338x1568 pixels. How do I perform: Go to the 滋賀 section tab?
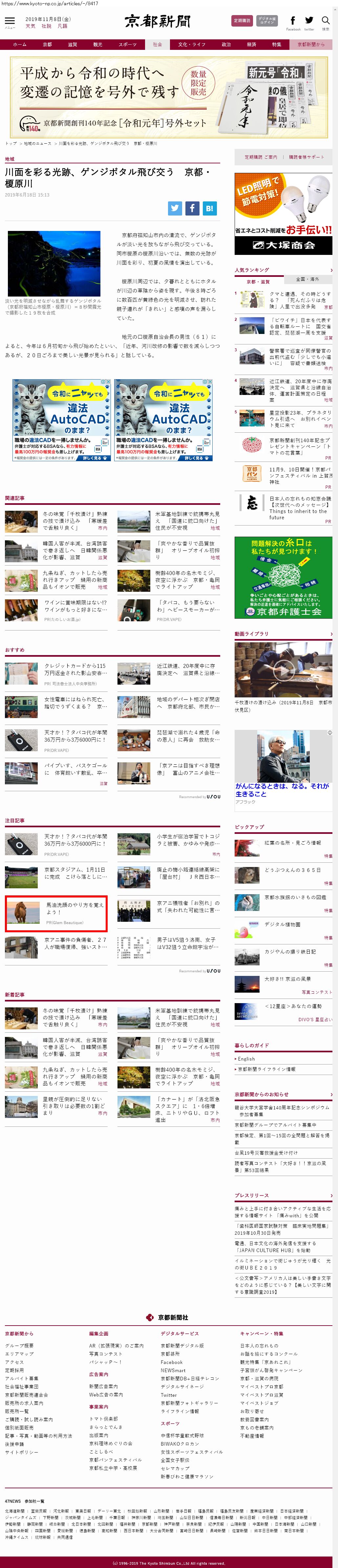(73, 44)
